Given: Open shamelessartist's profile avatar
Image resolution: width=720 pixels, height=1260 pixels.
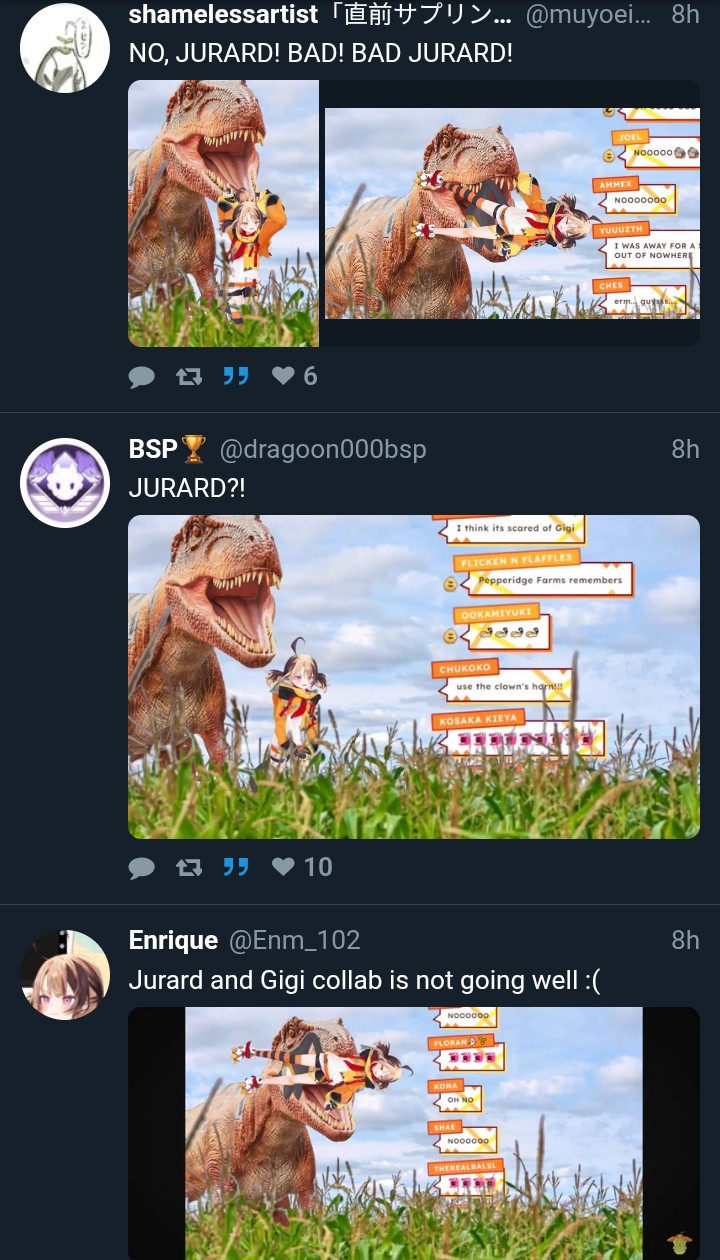Looking at the screenshot, I should coord(65,48).
